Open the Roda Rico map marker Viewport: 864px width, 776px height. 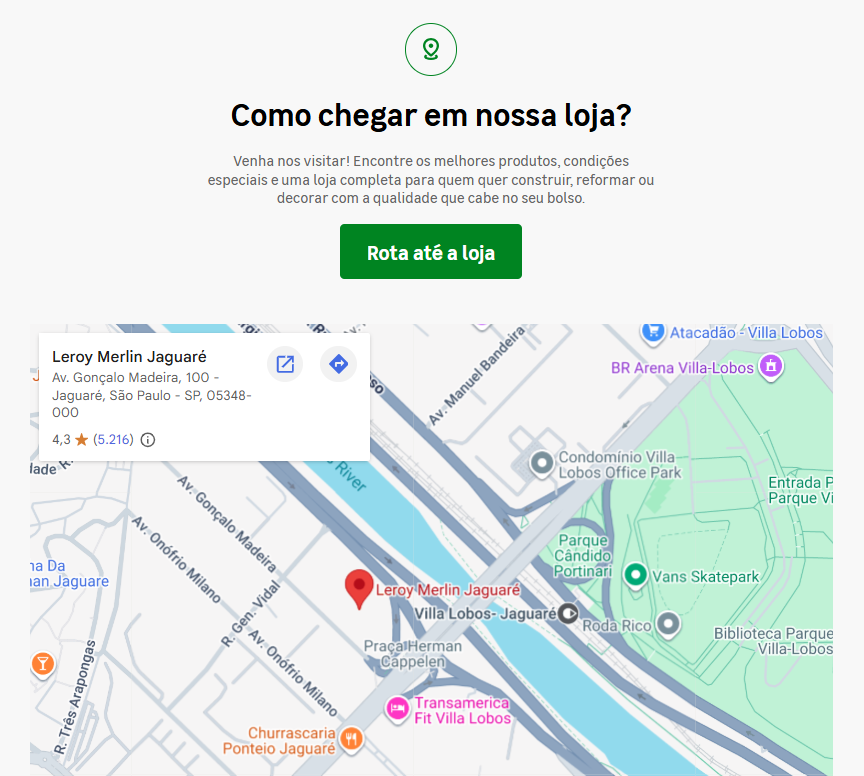pos(668,625)
